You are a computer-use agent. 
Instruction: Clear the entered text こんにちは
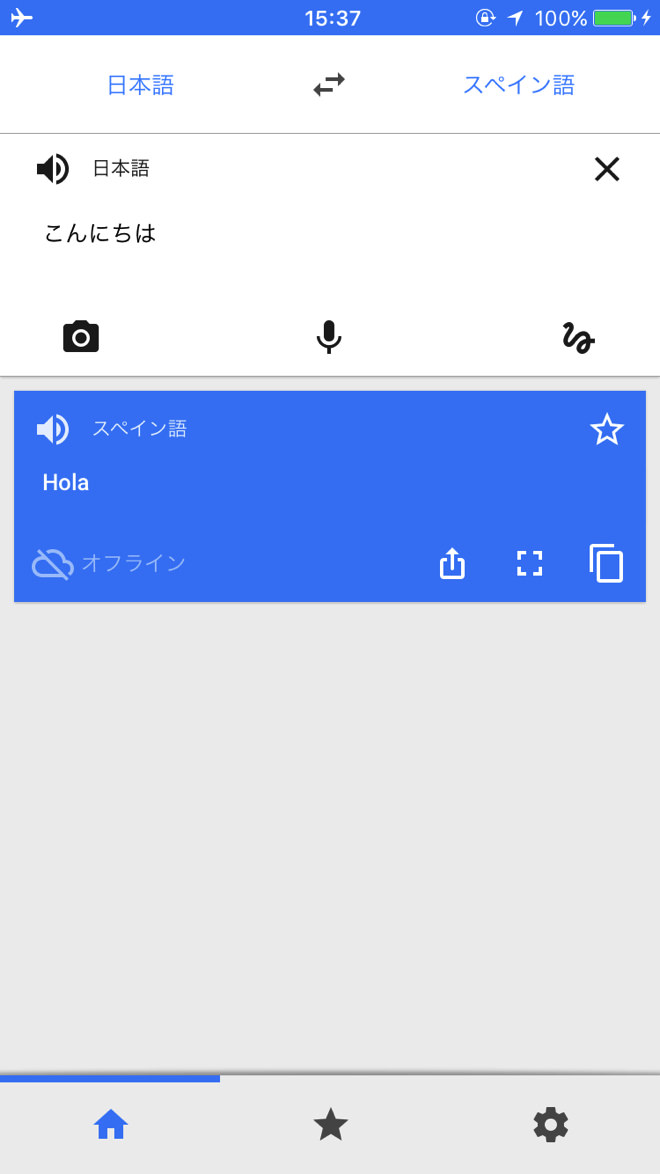click(607, 169)
